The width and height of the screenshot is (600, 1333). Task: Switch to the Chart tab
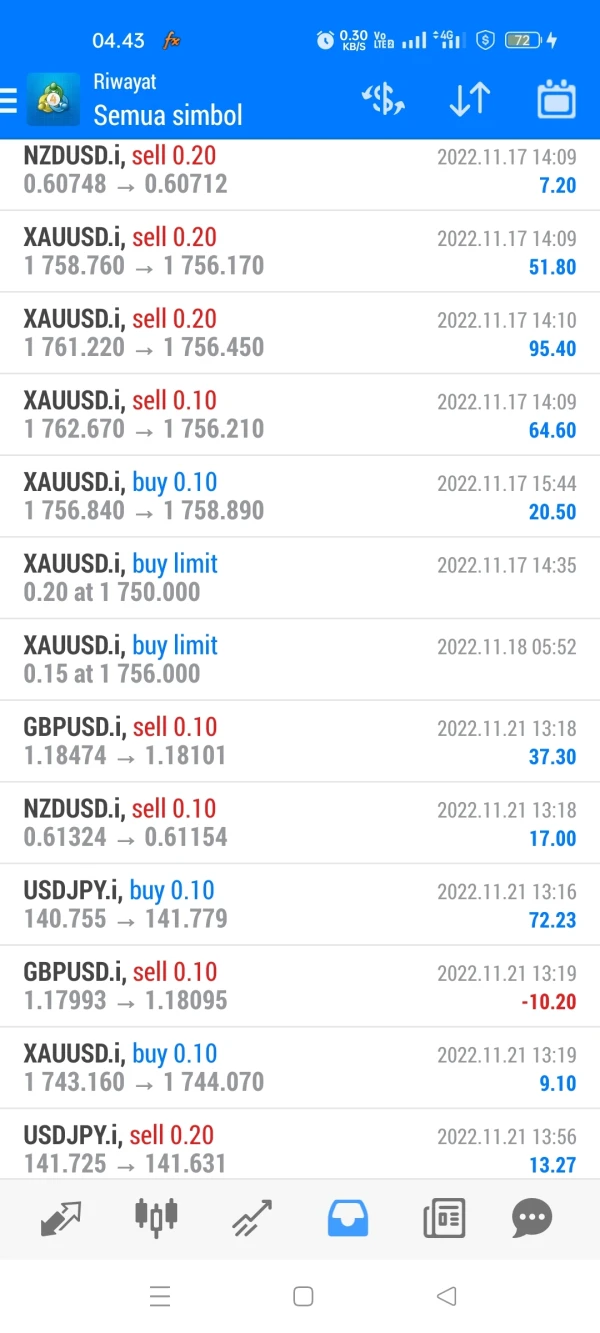pyautogui.click(x=155, y=1218)
